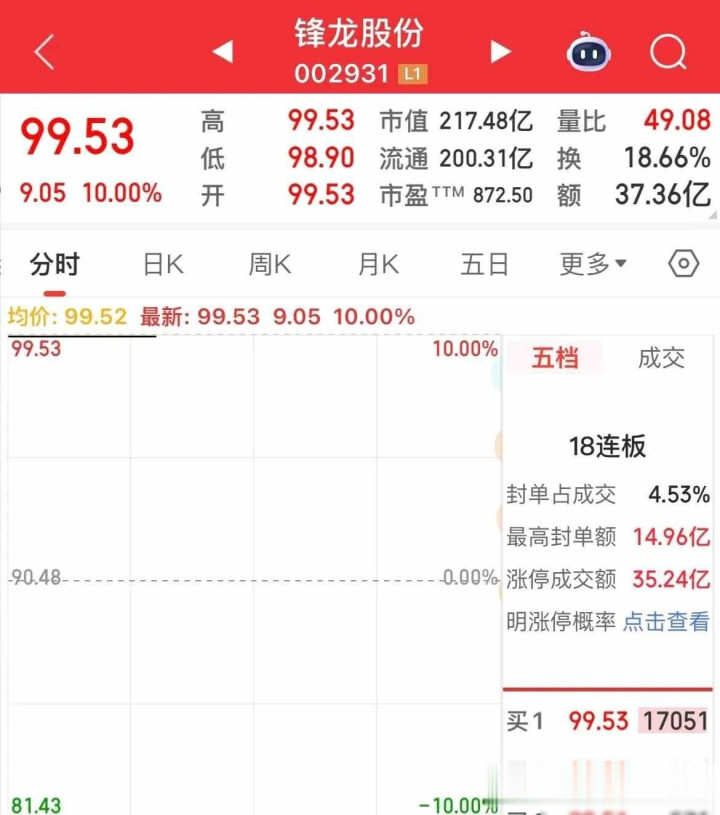Screen dimensions: 720x815
Task: Switch to the 周K chart tab
Action: tap(270, 265)
